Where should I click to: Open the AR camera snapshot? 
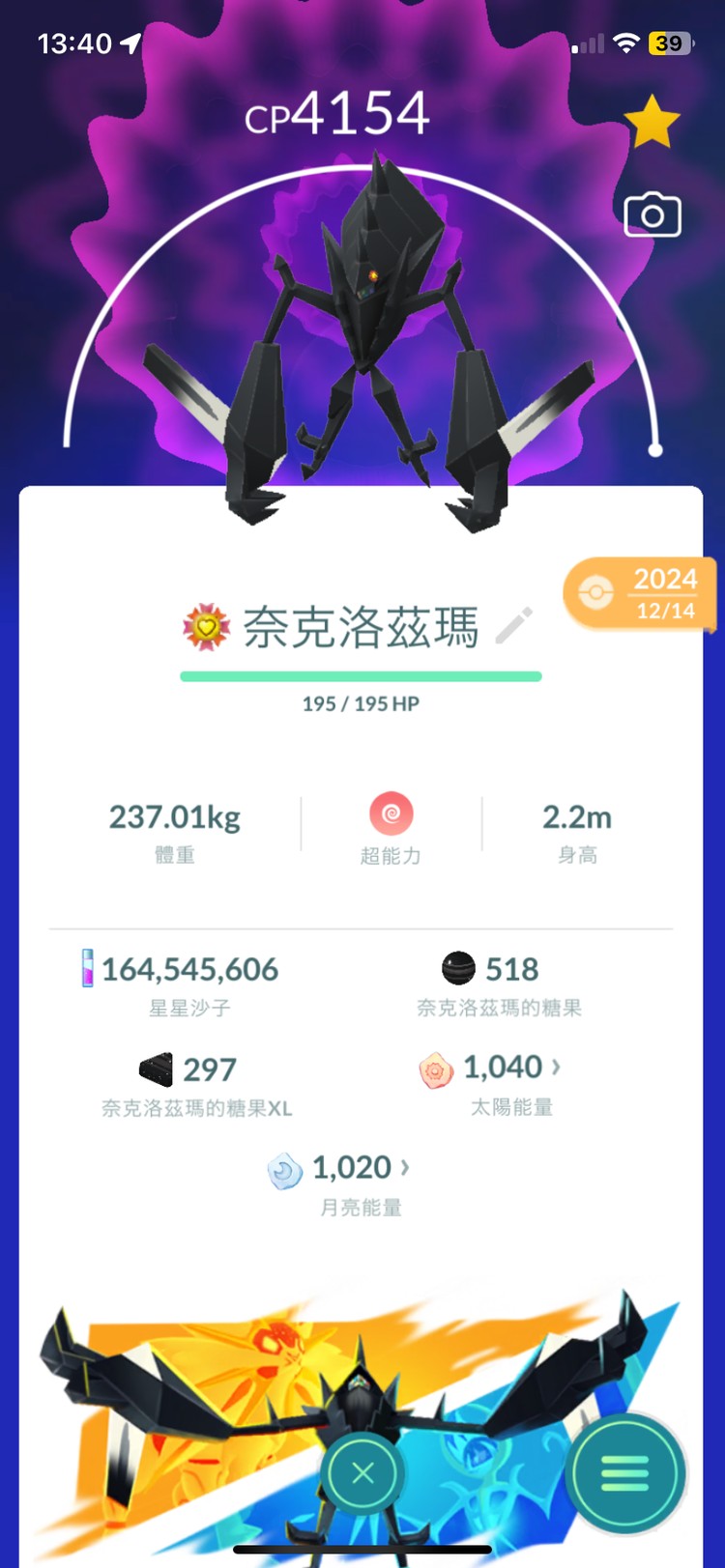pos(652,215)
